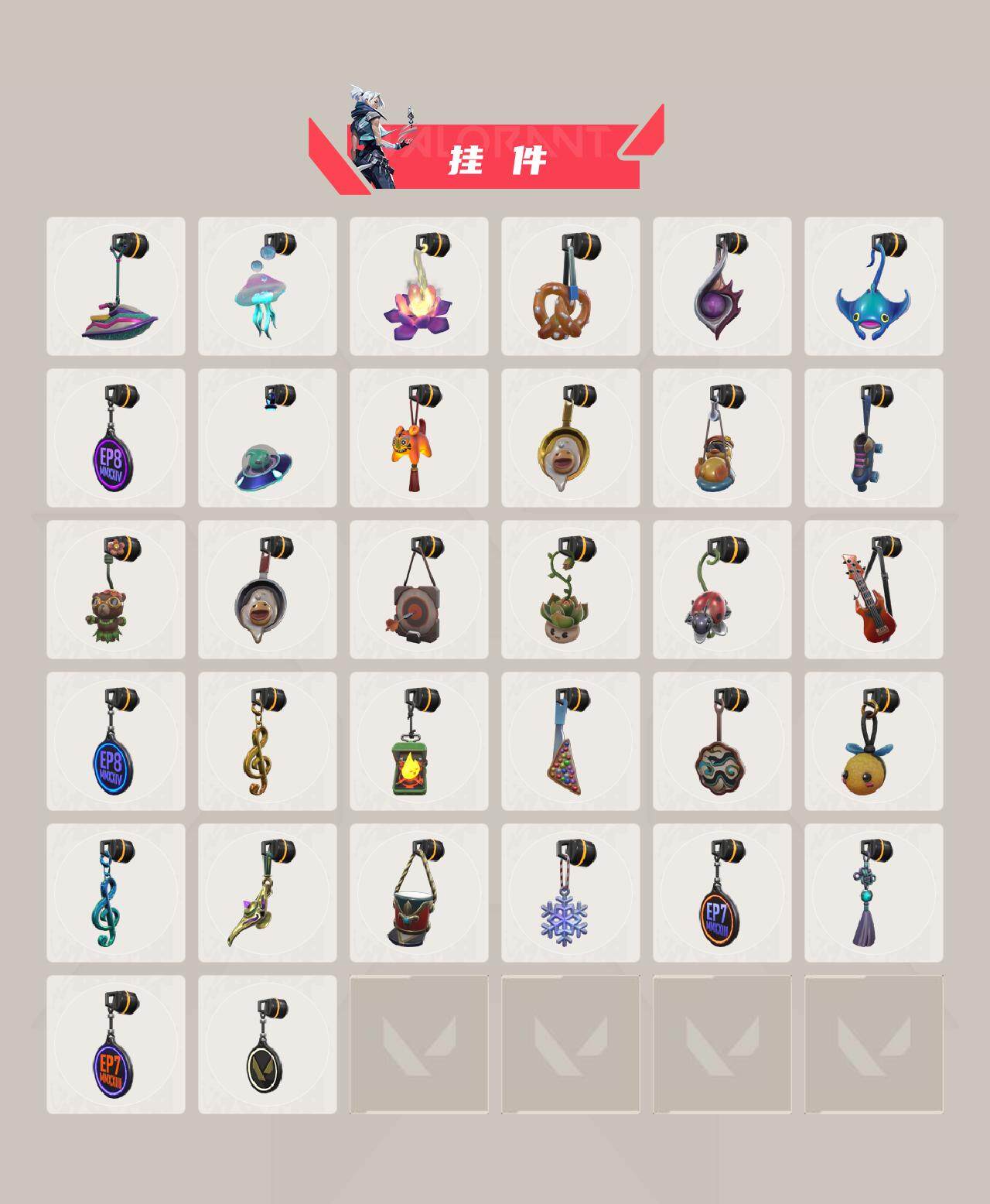Select the pretzel buddy
Viewport: 990px width, 1204px height.
click(568, 302)
